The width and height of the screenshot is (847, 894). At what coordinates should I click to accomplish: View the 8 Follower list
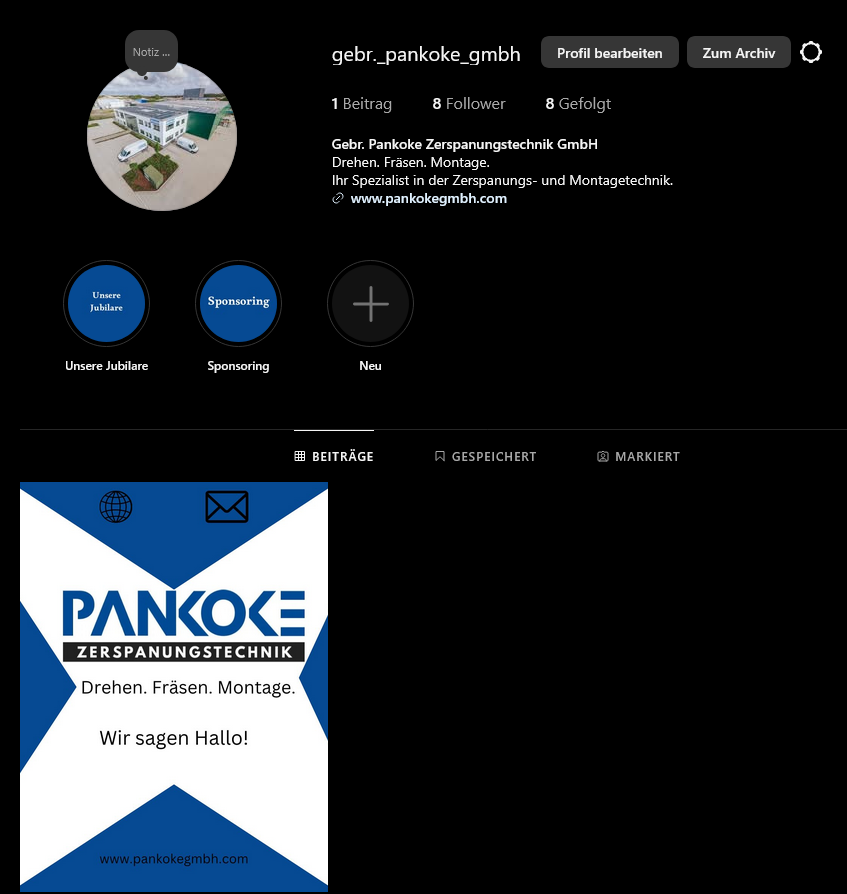469,104
